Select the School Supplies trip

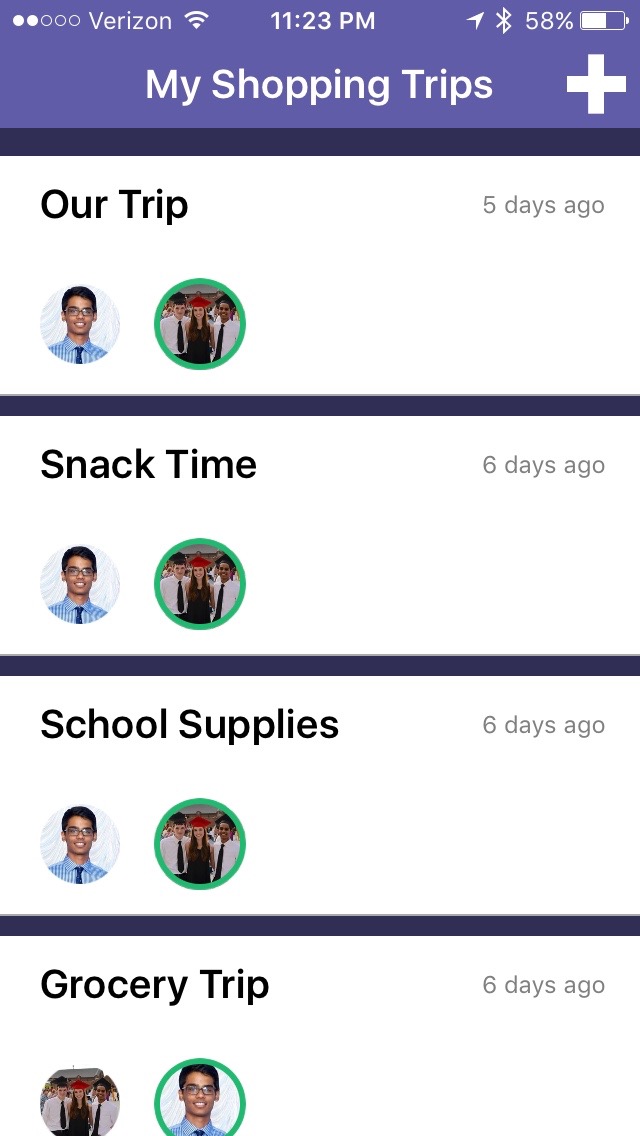click(x=190, y=726)
